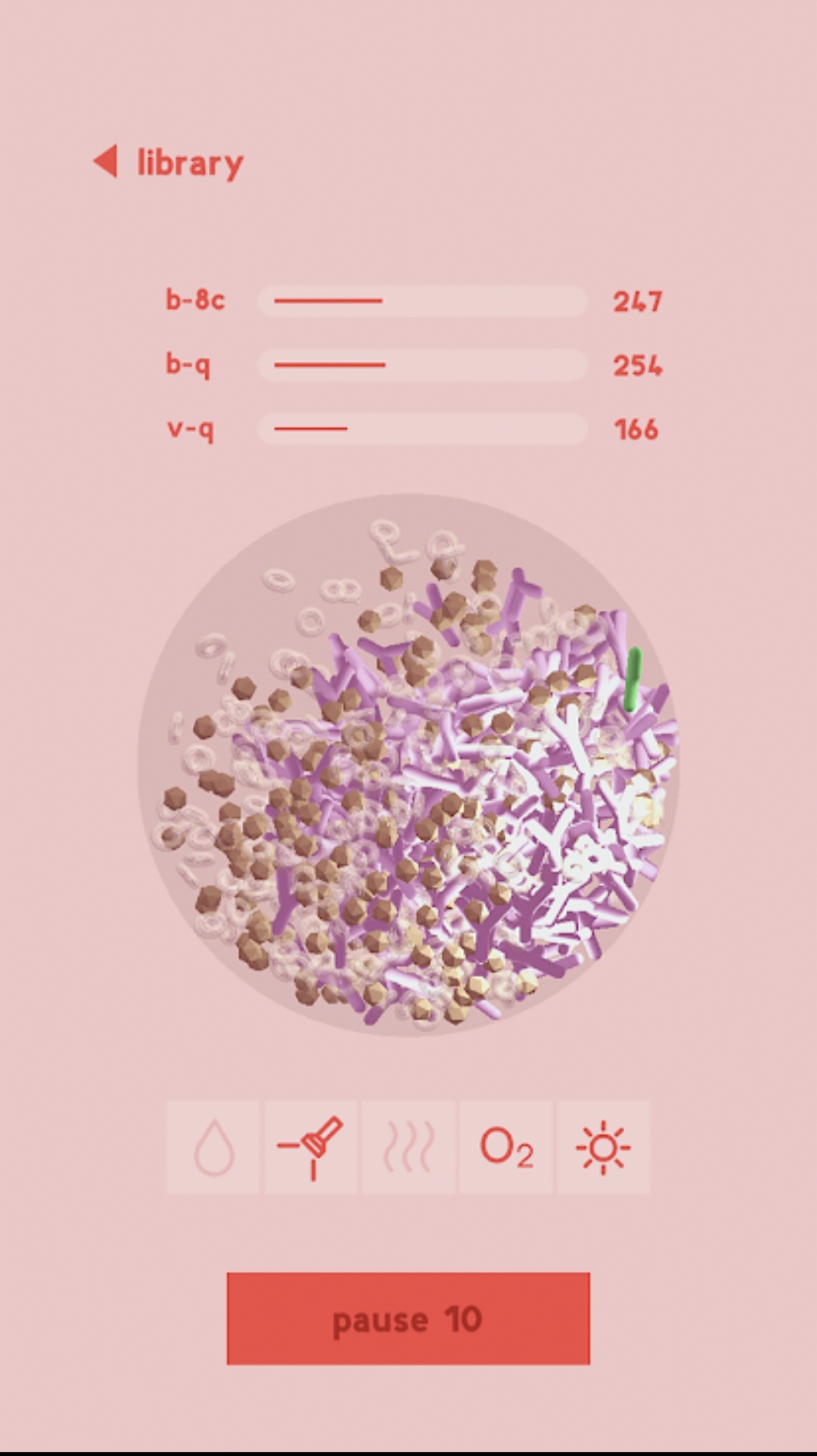Hit the pause 10 button
The width and height of the screenshot is (817, 1456).
coord(408,1319)
